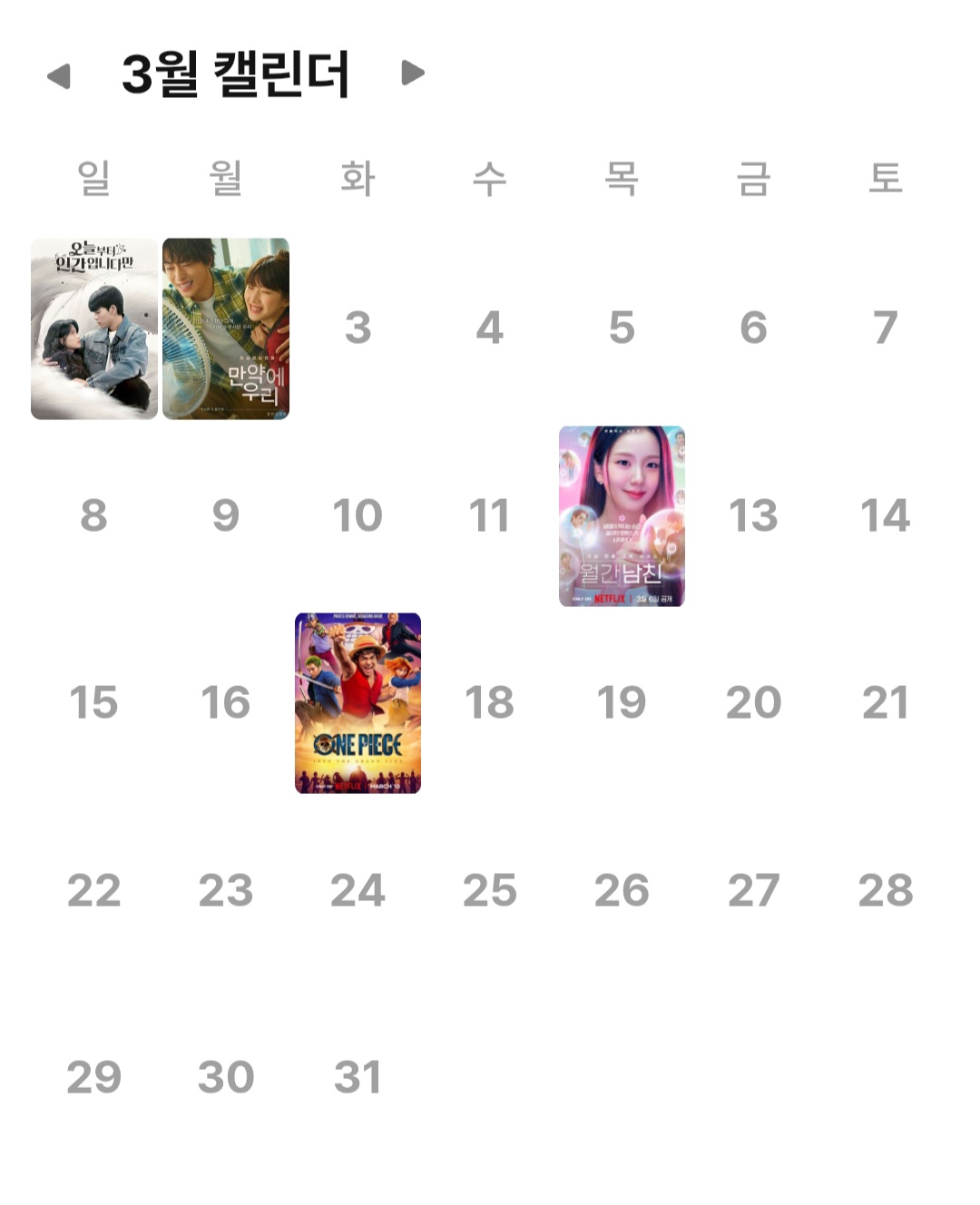Screen dimensions: 980x1205
Task: Select March 20 on the calendar
Action: tap(753, 702)
